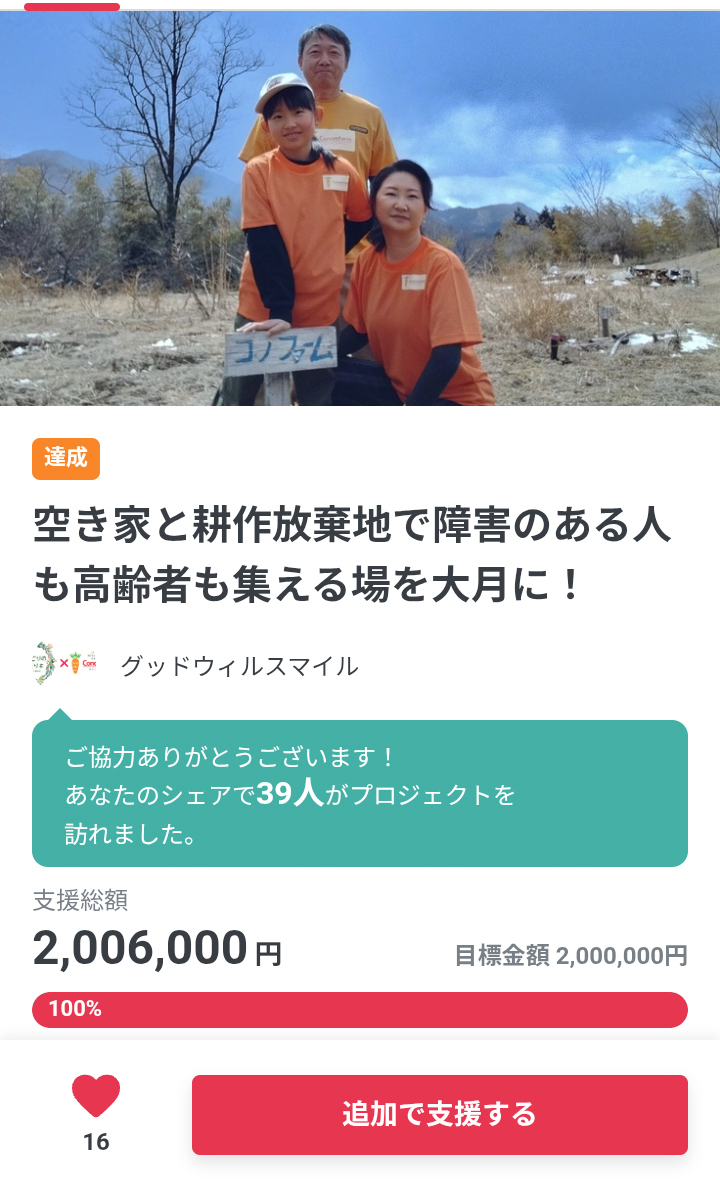This screenshot has width=720, height=1192.
Task: Tap the 追加で支援する button
Action: click(440, 1114)
